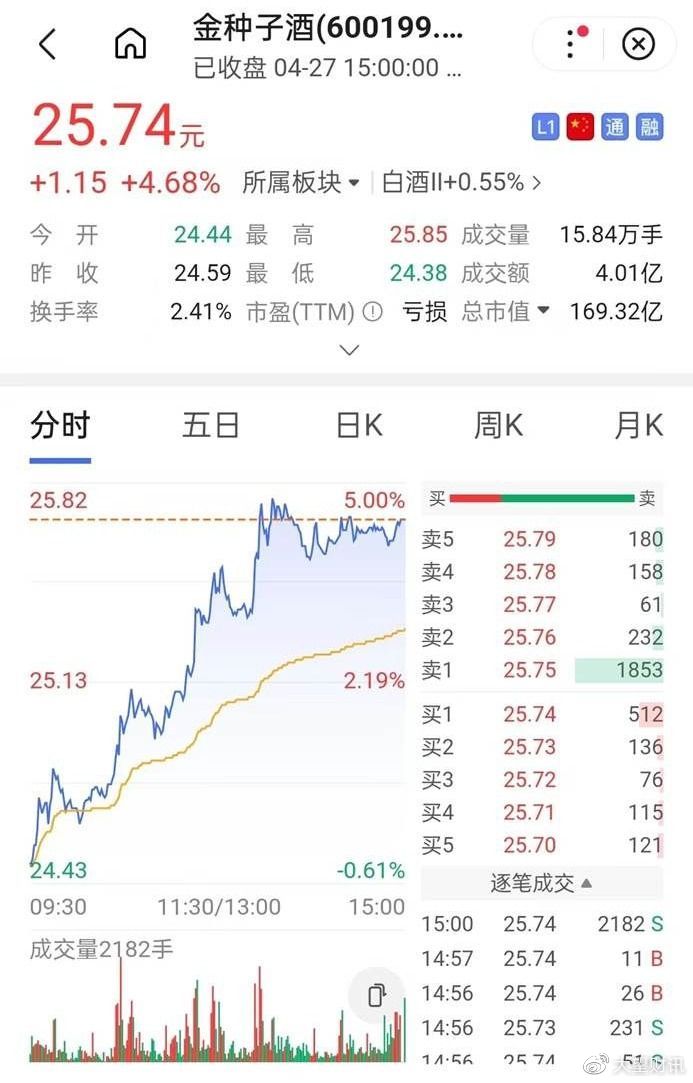This screenshot has width=693, height=1083.
Task: Go back using the arrow icon
Action: click(47, 44)
